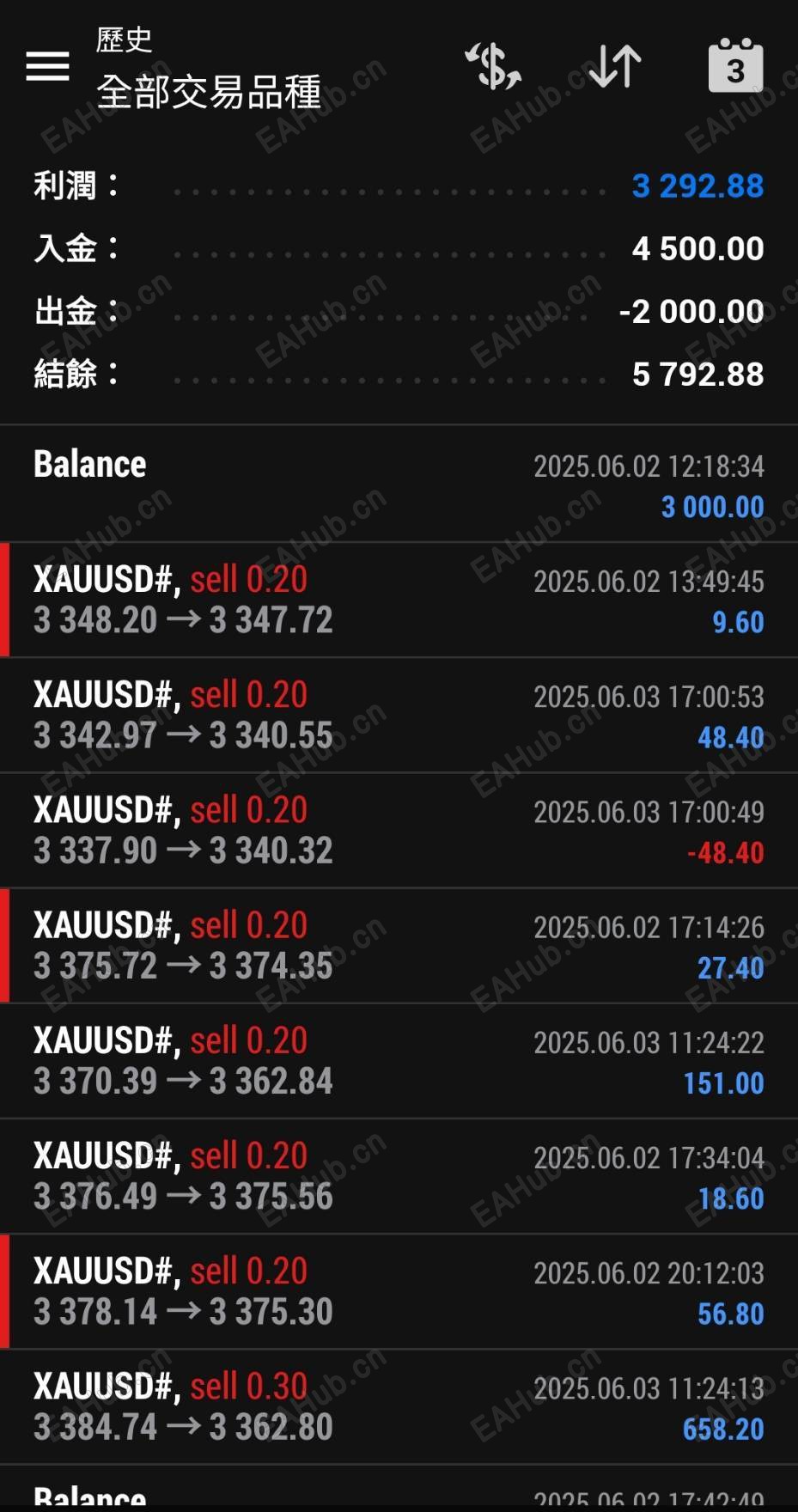Expand the Balance 3 000.00 entry
Screen dimensions: 798x1512
coord(399,485)
